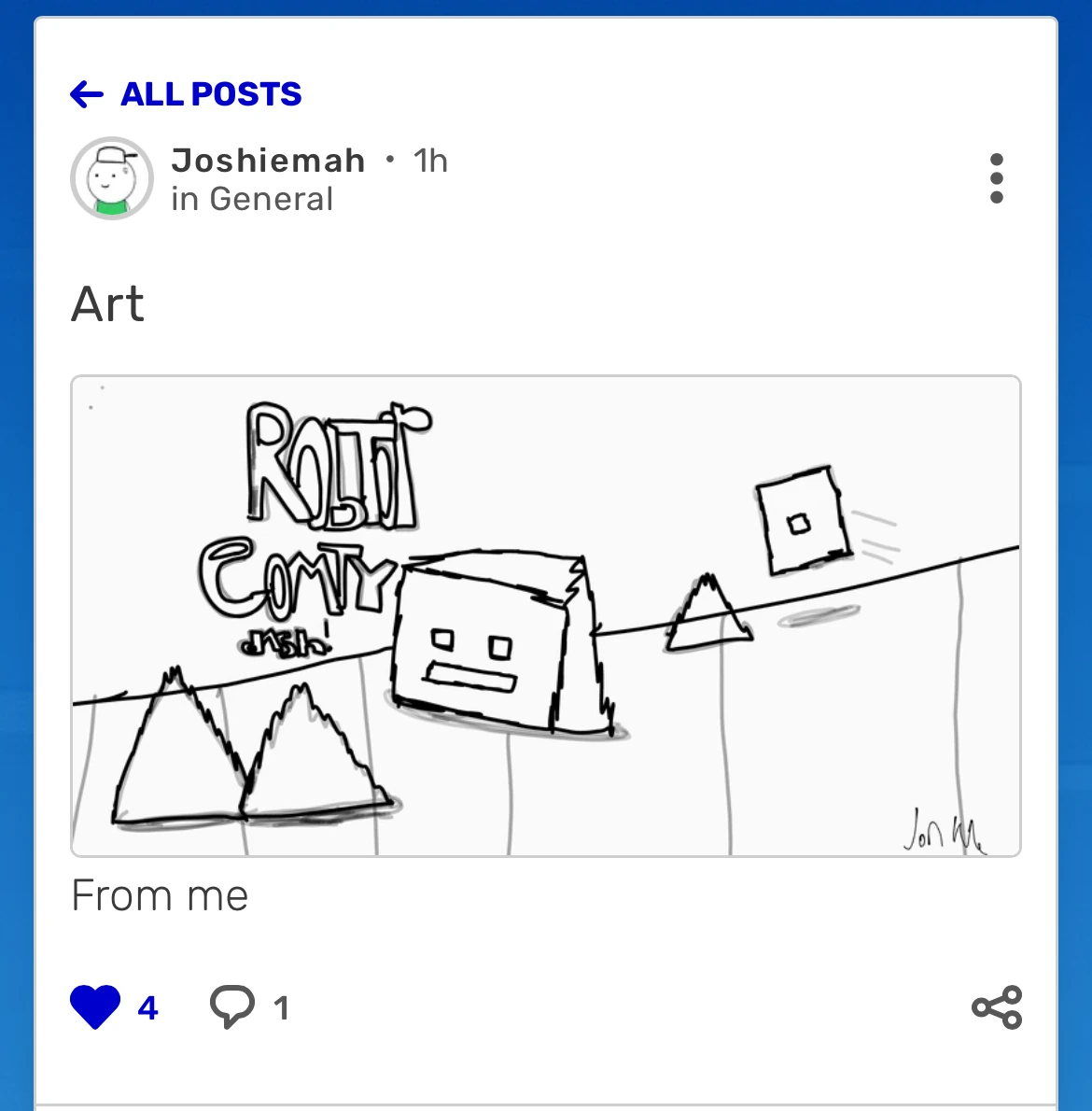Open Joshiemah's profile avatar
Viewport: 1092px width, 1111px height.
(x=112, y=178)
